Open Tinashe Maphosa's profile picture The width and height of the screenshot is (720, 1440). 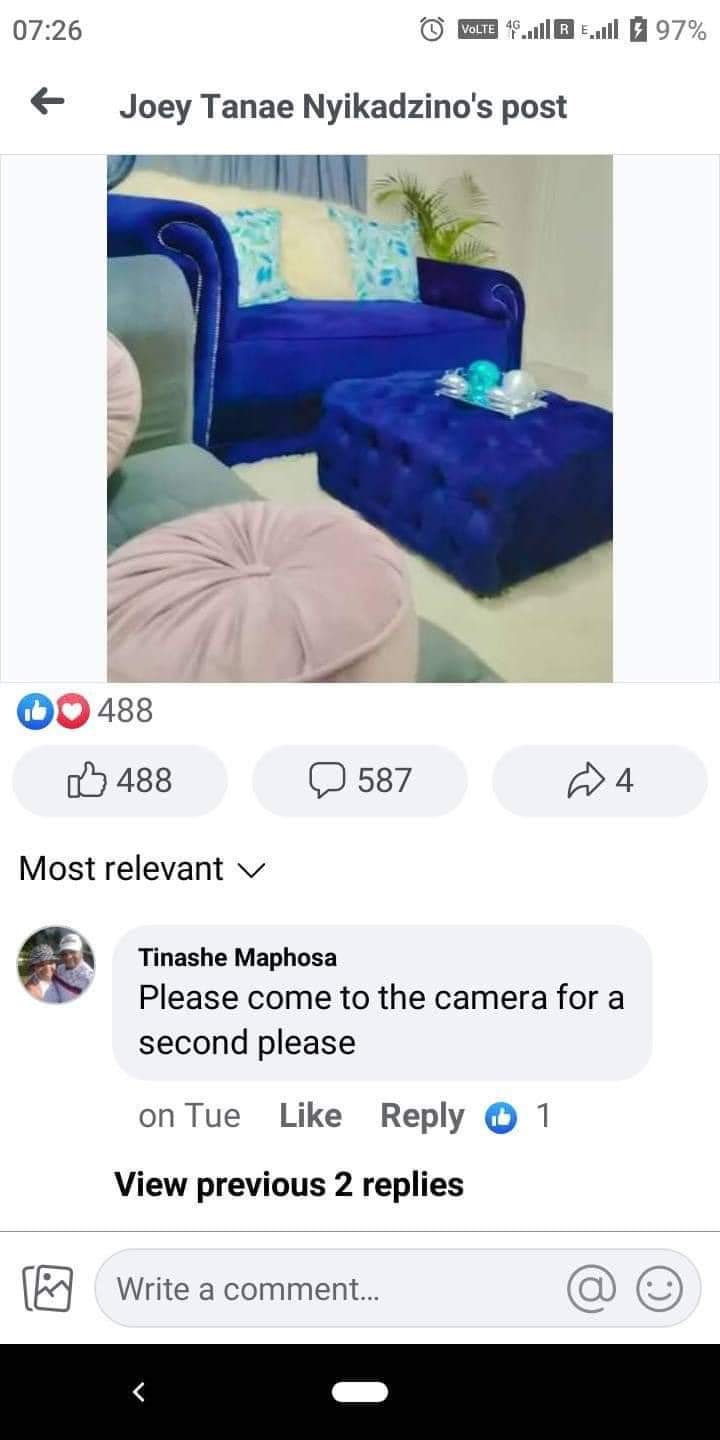[56, 964]
